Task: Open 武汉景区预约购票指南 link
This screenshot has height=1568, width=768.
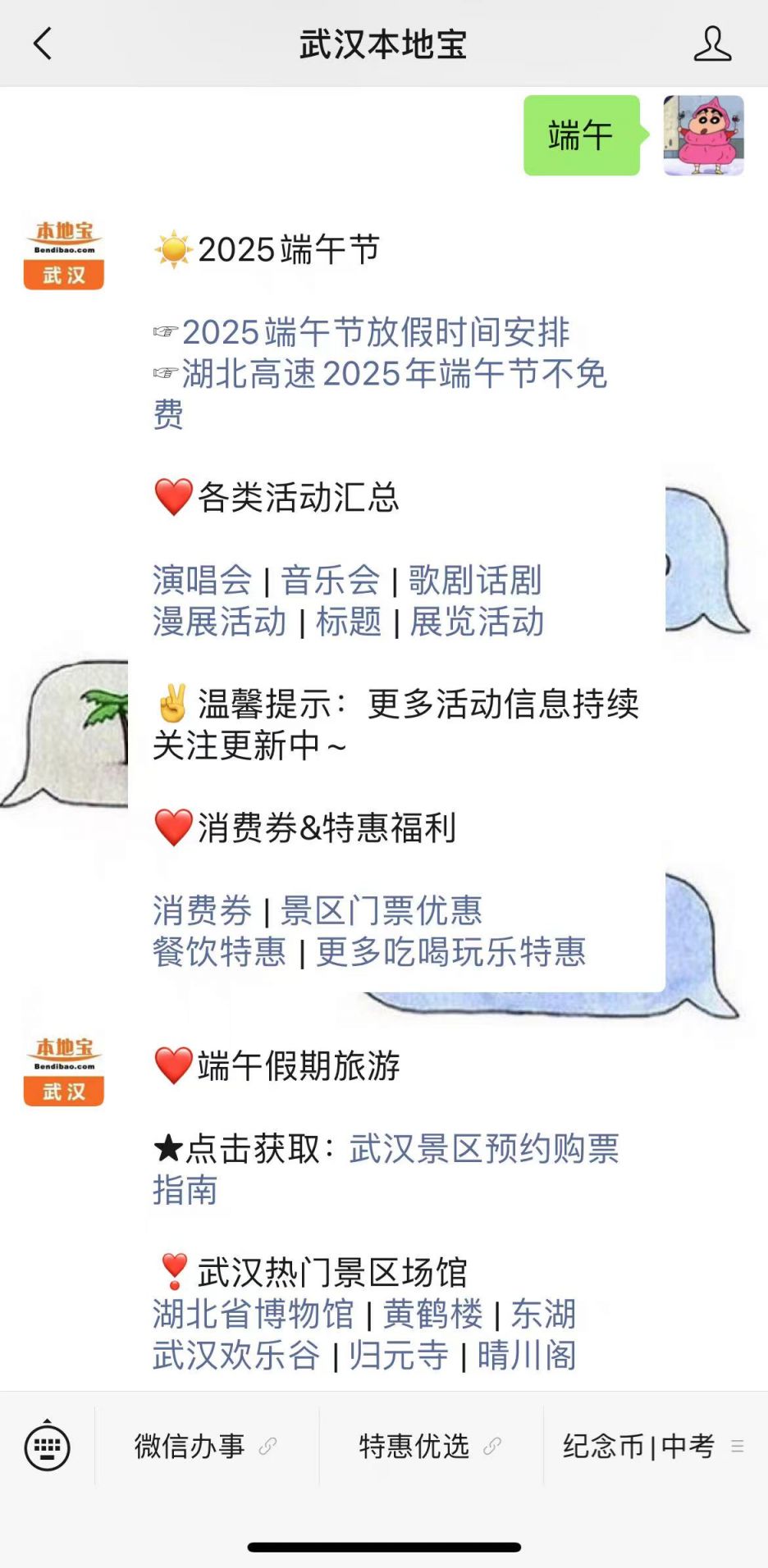Action: click(386, 1169)
